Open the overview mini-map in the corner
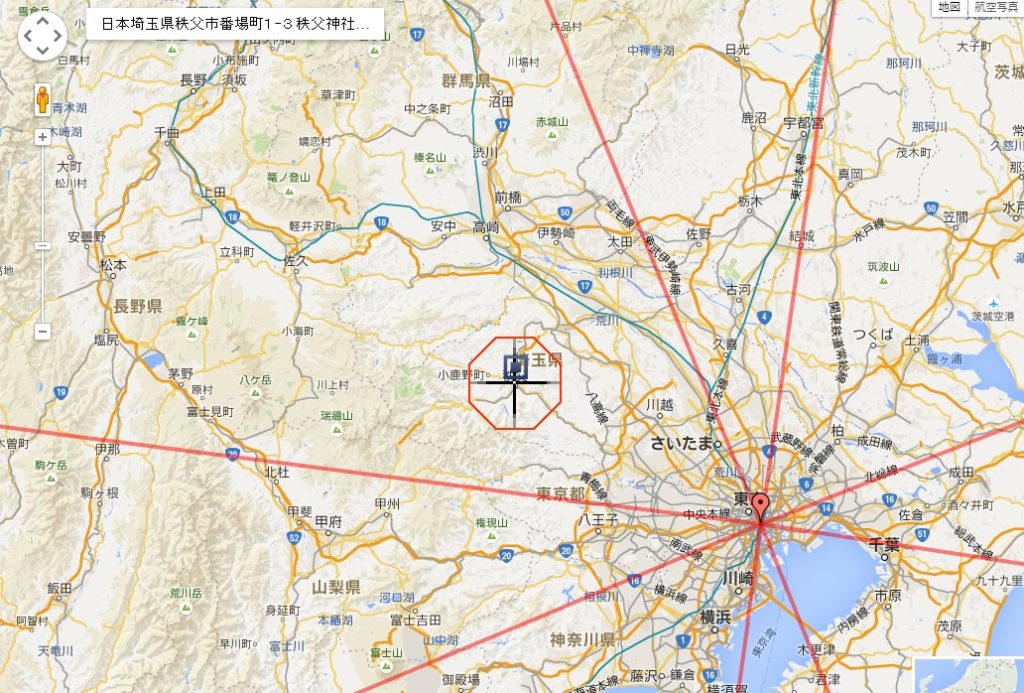1024x693 pixels. tap(968, 675)
